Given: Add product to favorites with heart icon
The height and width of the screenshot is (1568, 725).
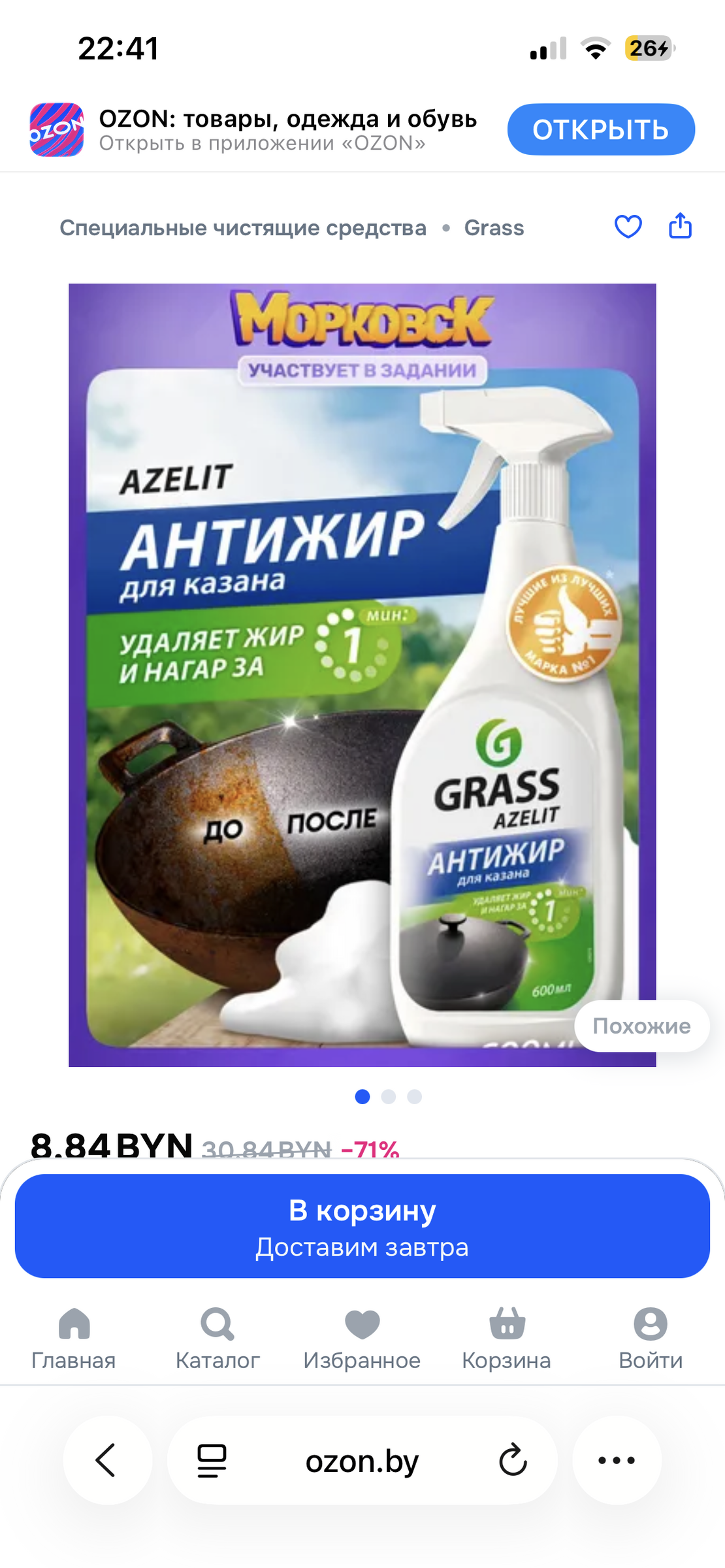Looking at the screenshot, I should 628,227.
